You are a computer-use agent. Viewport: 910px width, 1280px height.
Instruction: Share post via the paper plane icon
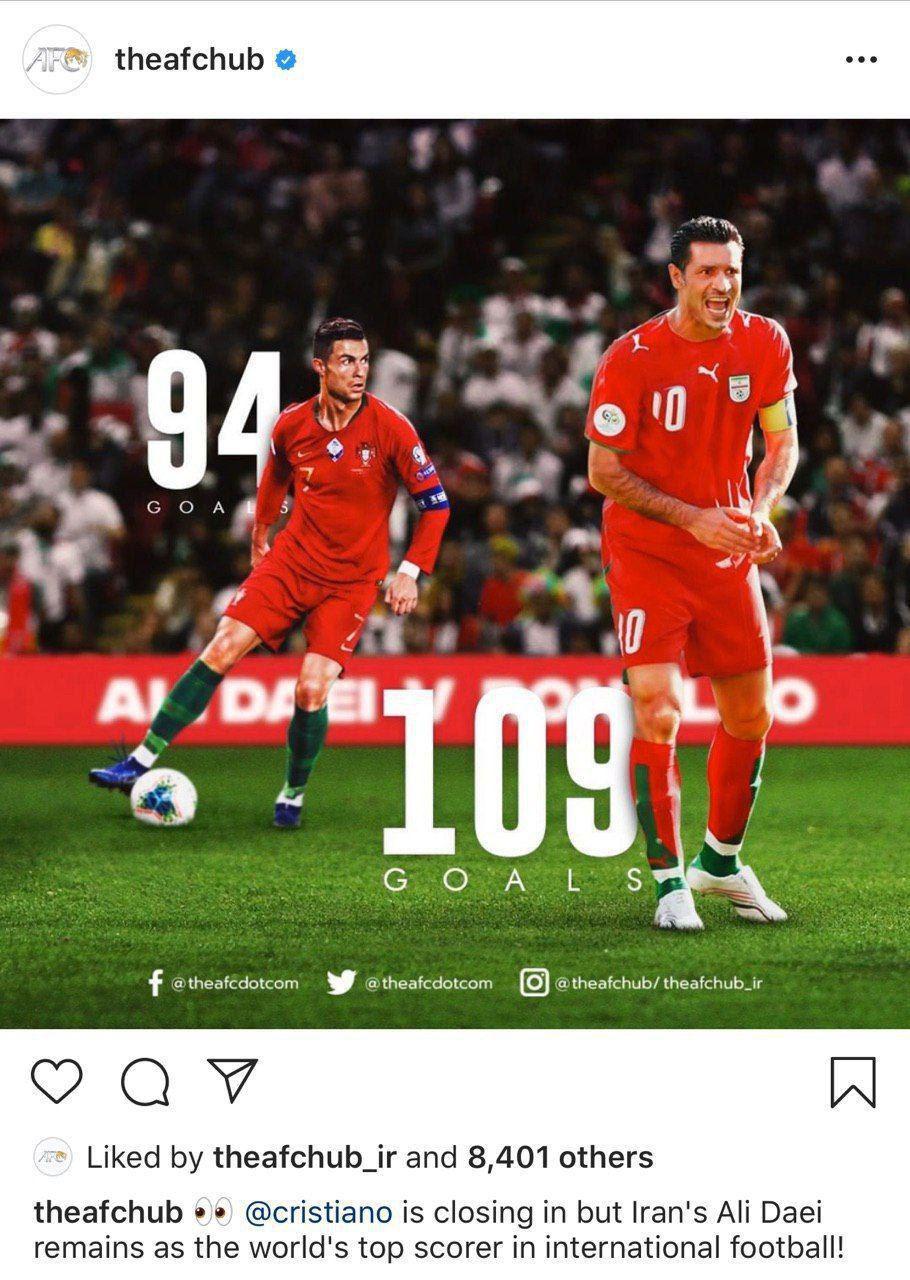(x=232, y=1080)
